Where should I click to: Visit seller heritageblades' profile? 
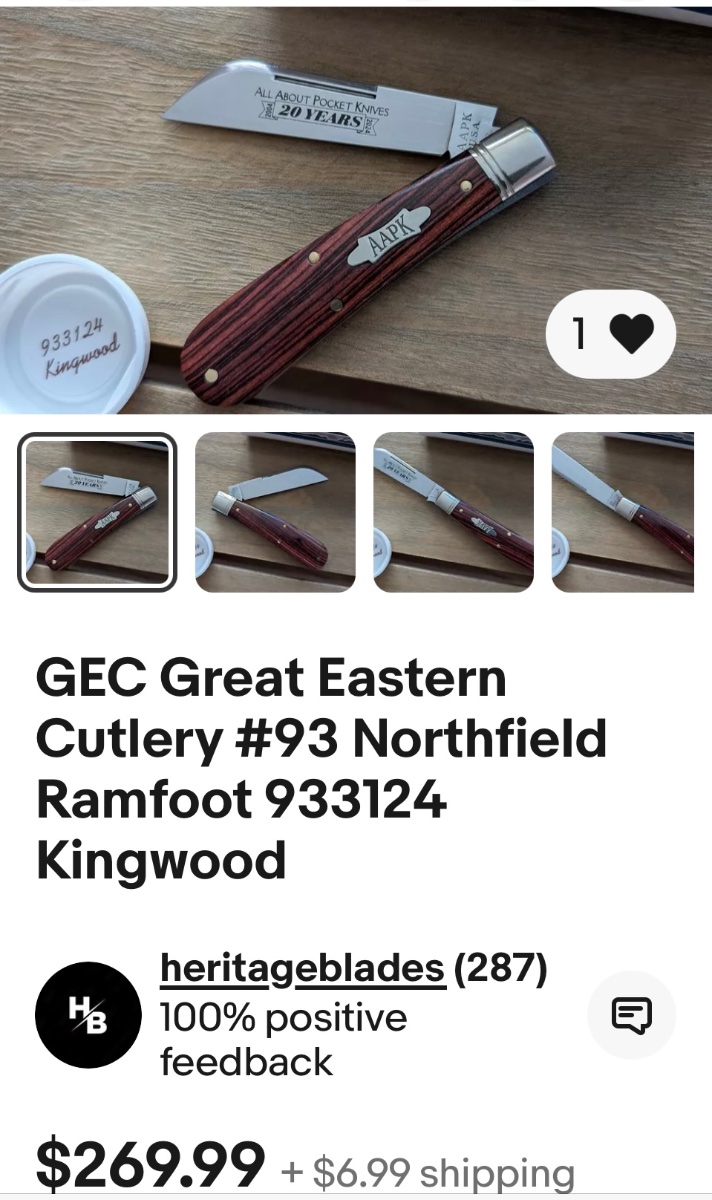click(x=302, y=968)
